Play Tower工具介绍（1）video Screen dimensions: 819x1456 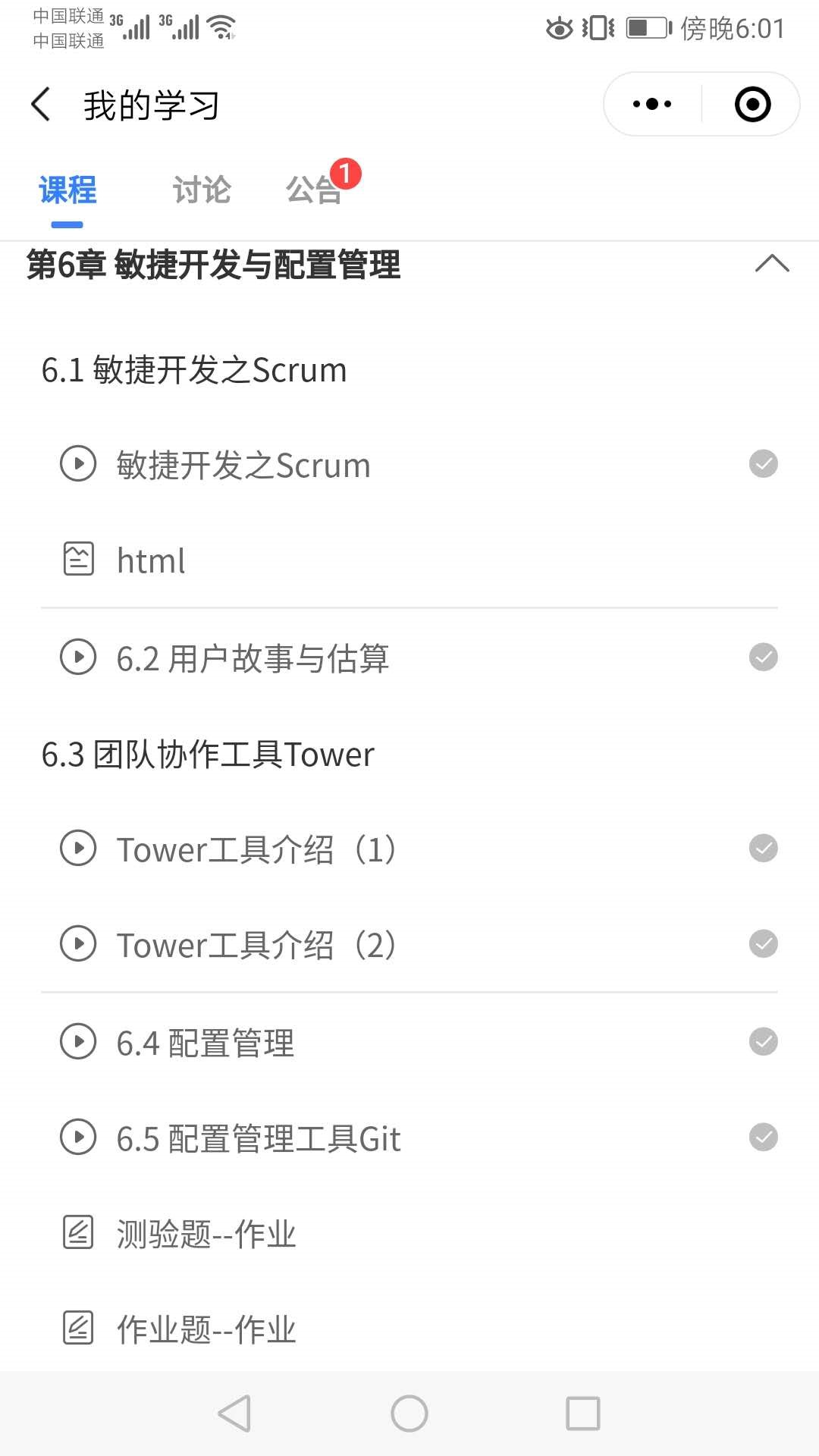coord(256,849)
